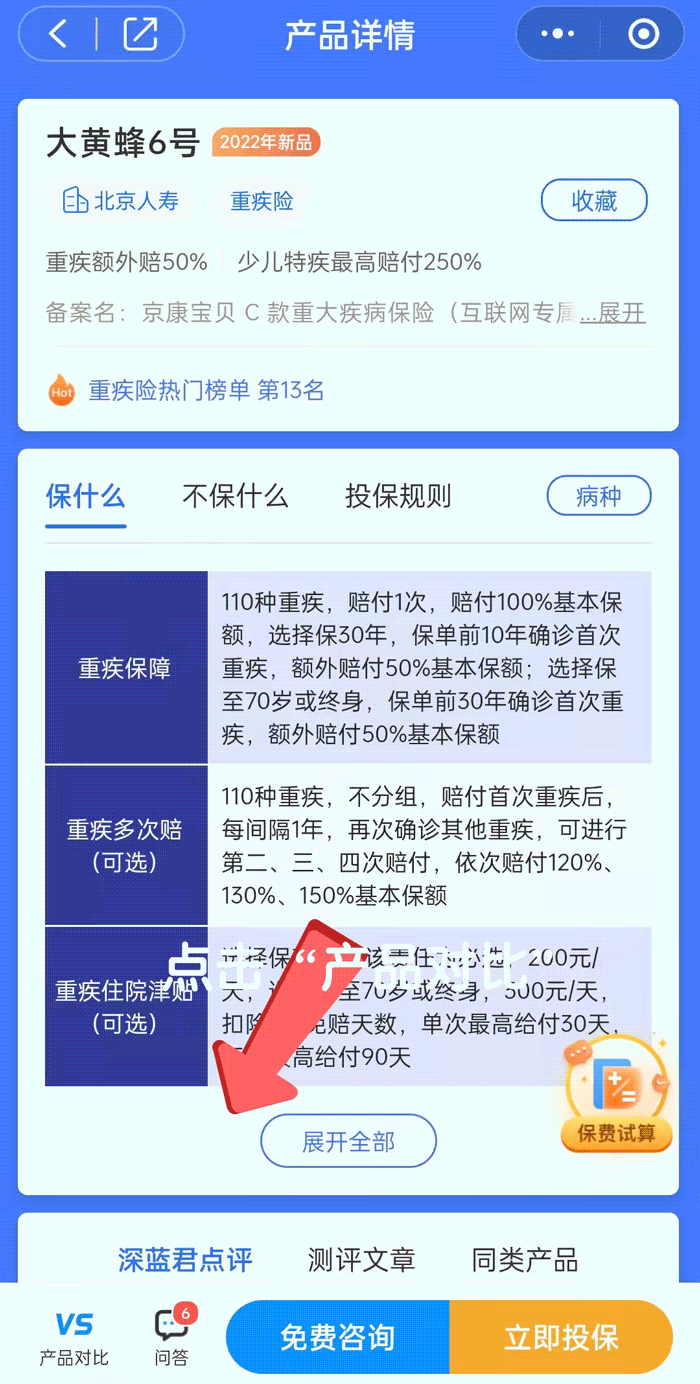
Task: Open 问答 Q&A section
Action: click(171, 1337)
